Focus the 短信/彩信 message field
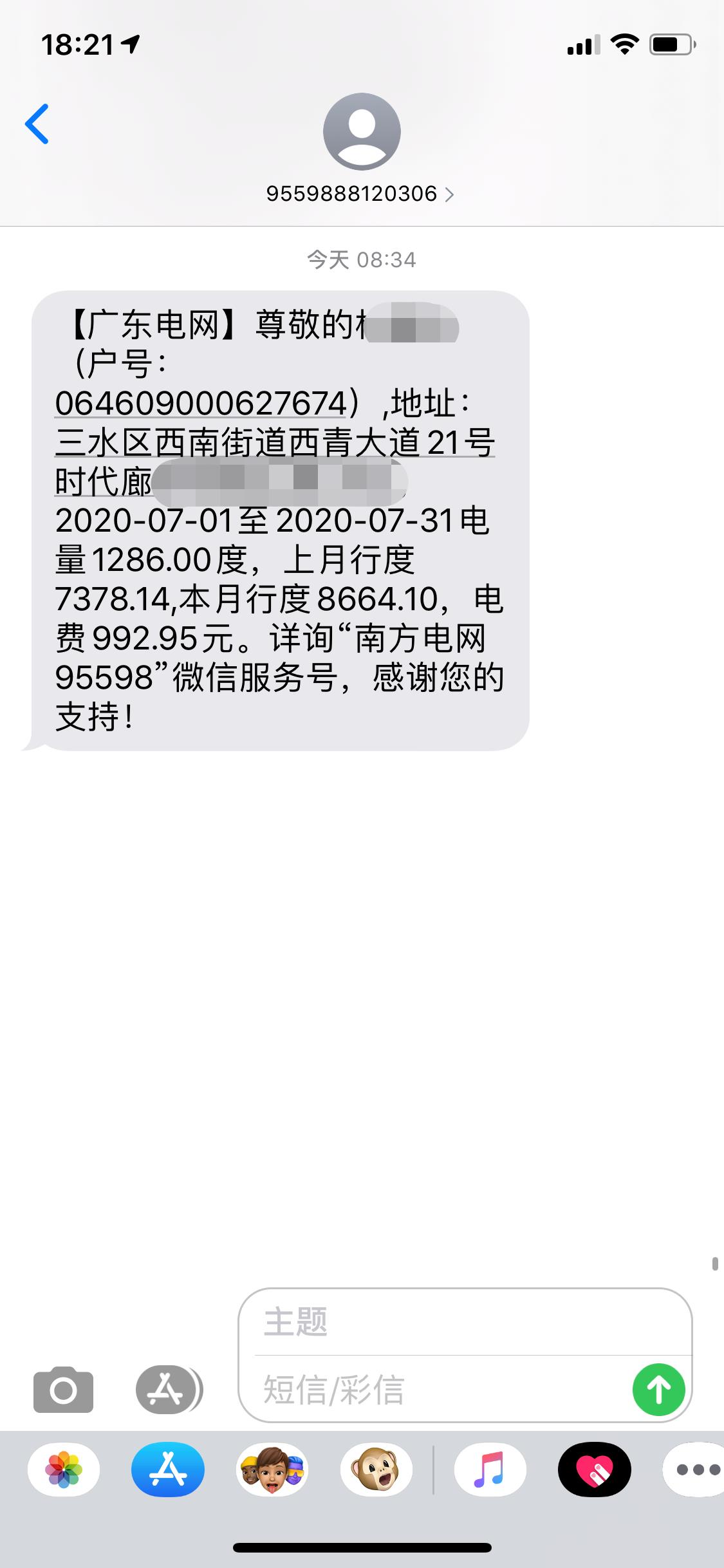Viewport: 724px width, 1568px height. pyautogui.click(x=438, y=1390)
